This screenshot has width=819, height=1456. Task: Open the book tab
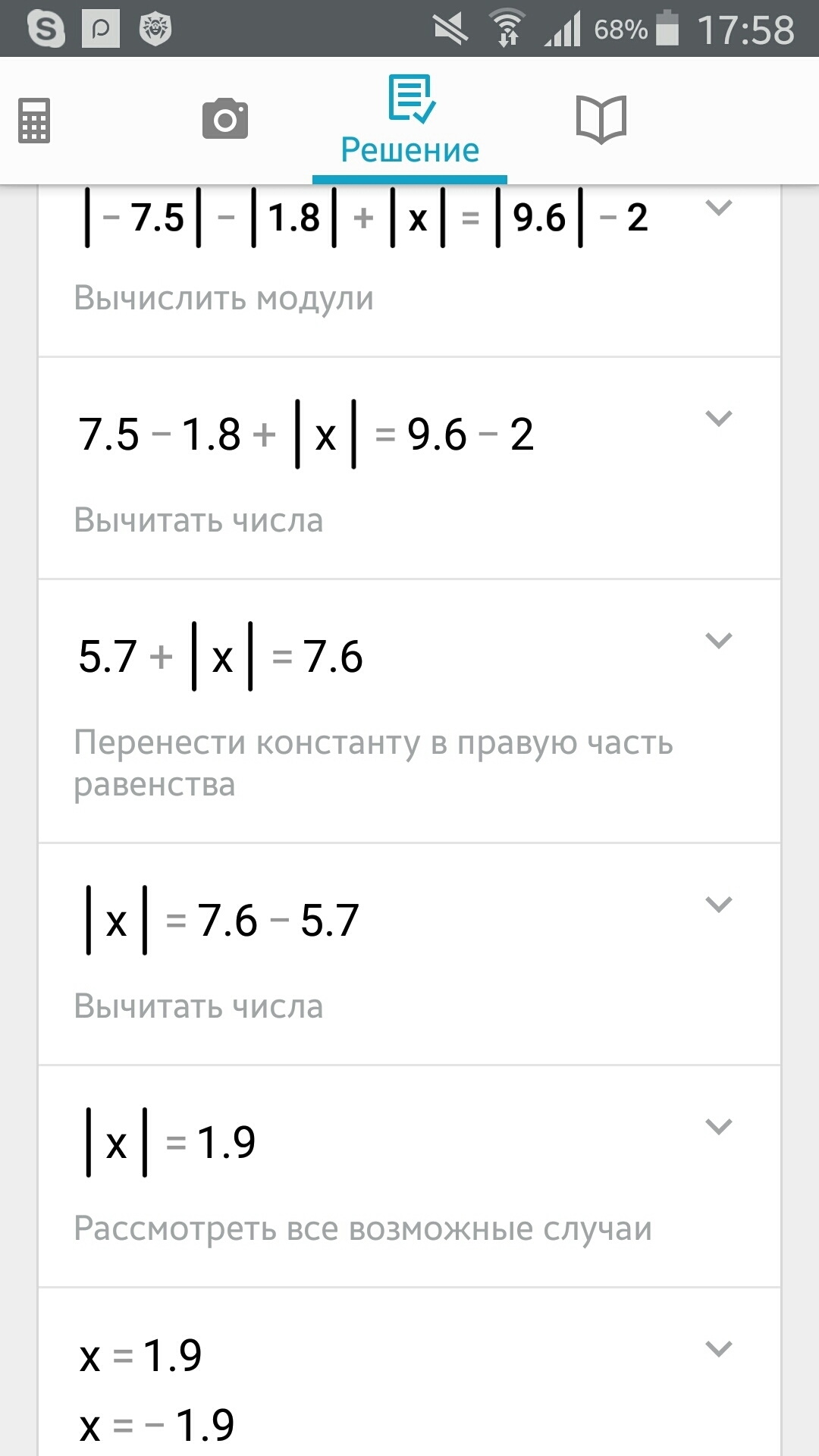tap(601, 119)
